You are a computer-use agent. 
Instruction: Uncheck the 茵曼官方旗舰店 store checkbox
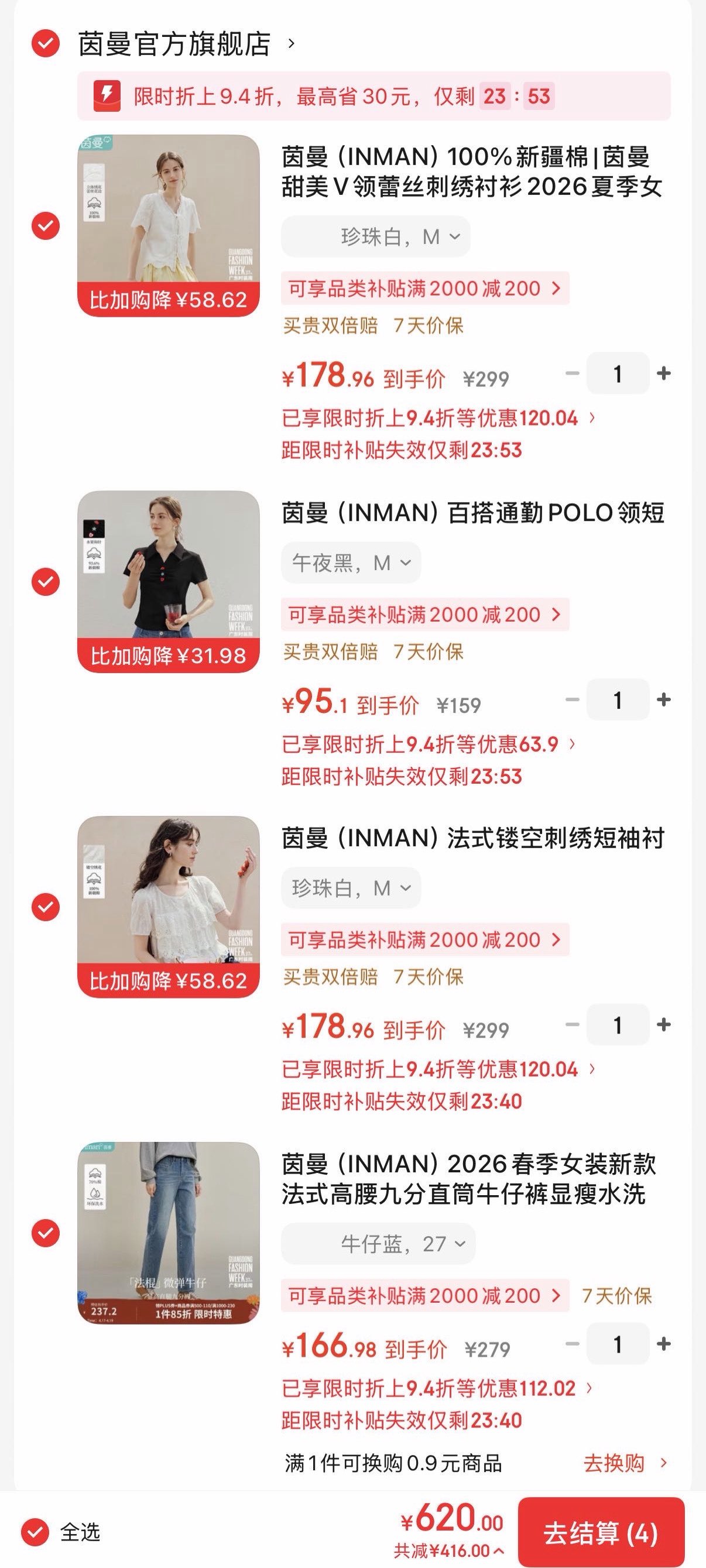46,44
